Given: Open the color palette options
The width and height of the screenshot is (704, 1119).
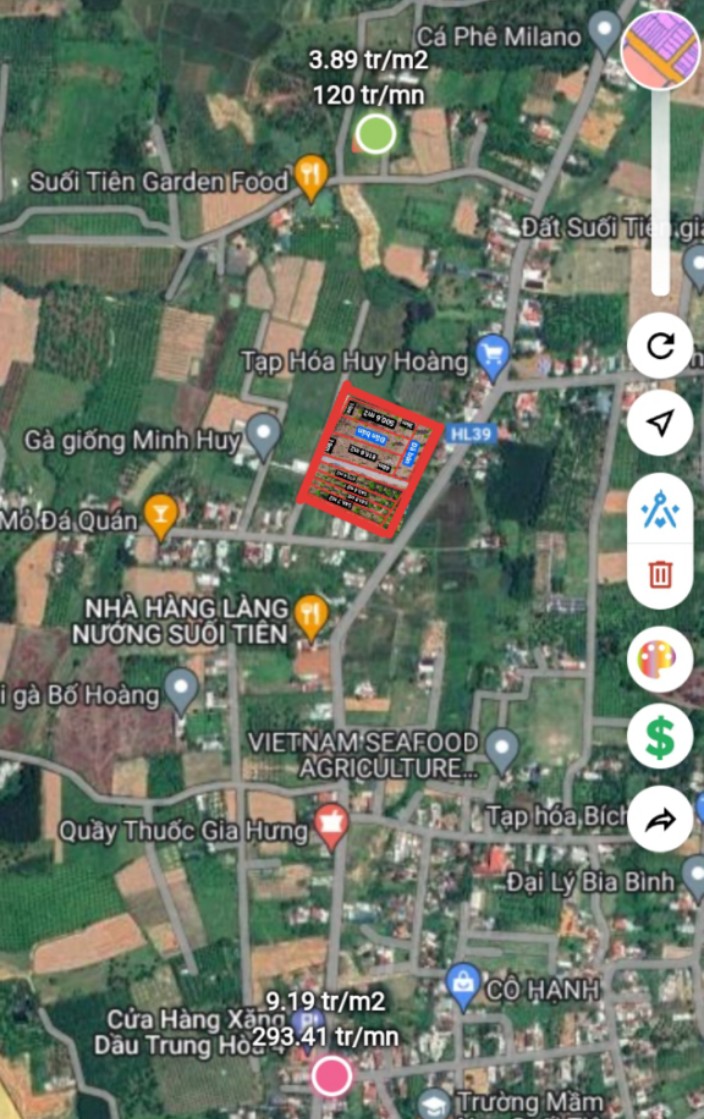Looking at the screenshot, I should click(660, 660).
